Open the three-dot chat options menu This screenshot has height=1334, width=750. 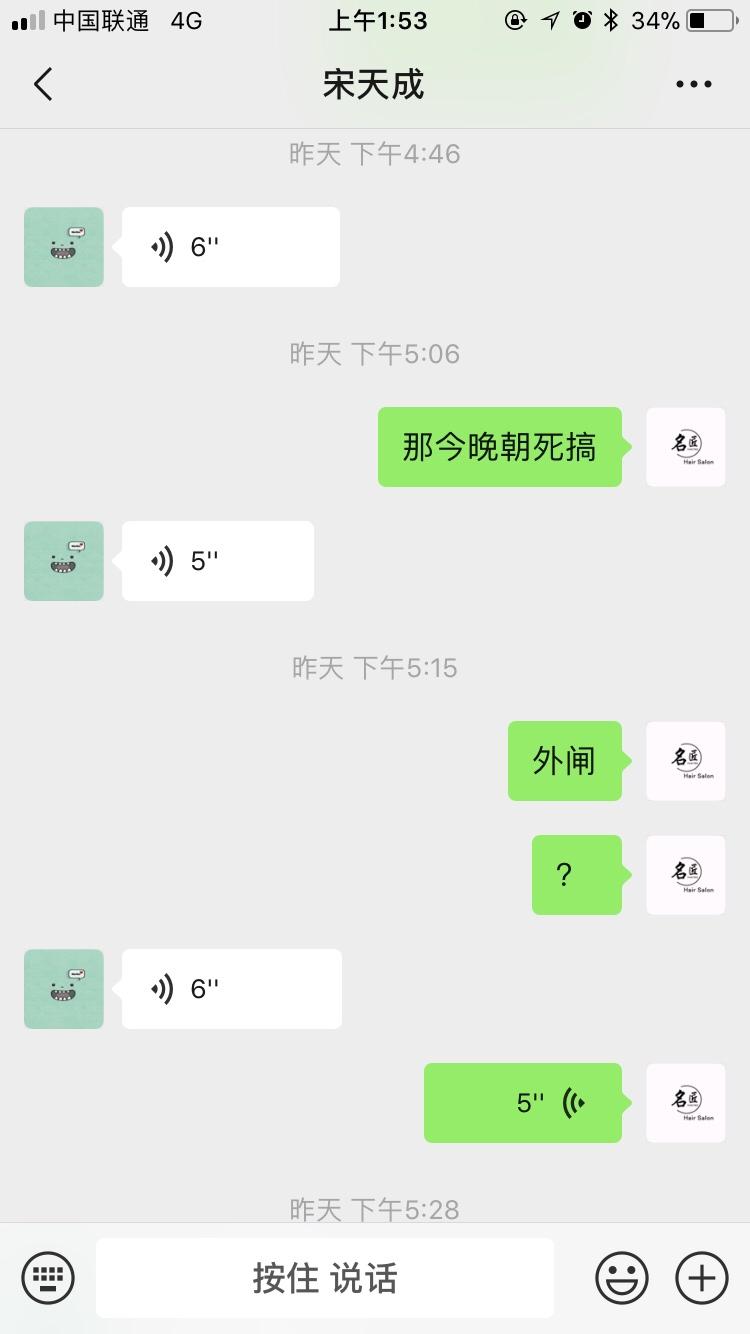pos(693,84)
